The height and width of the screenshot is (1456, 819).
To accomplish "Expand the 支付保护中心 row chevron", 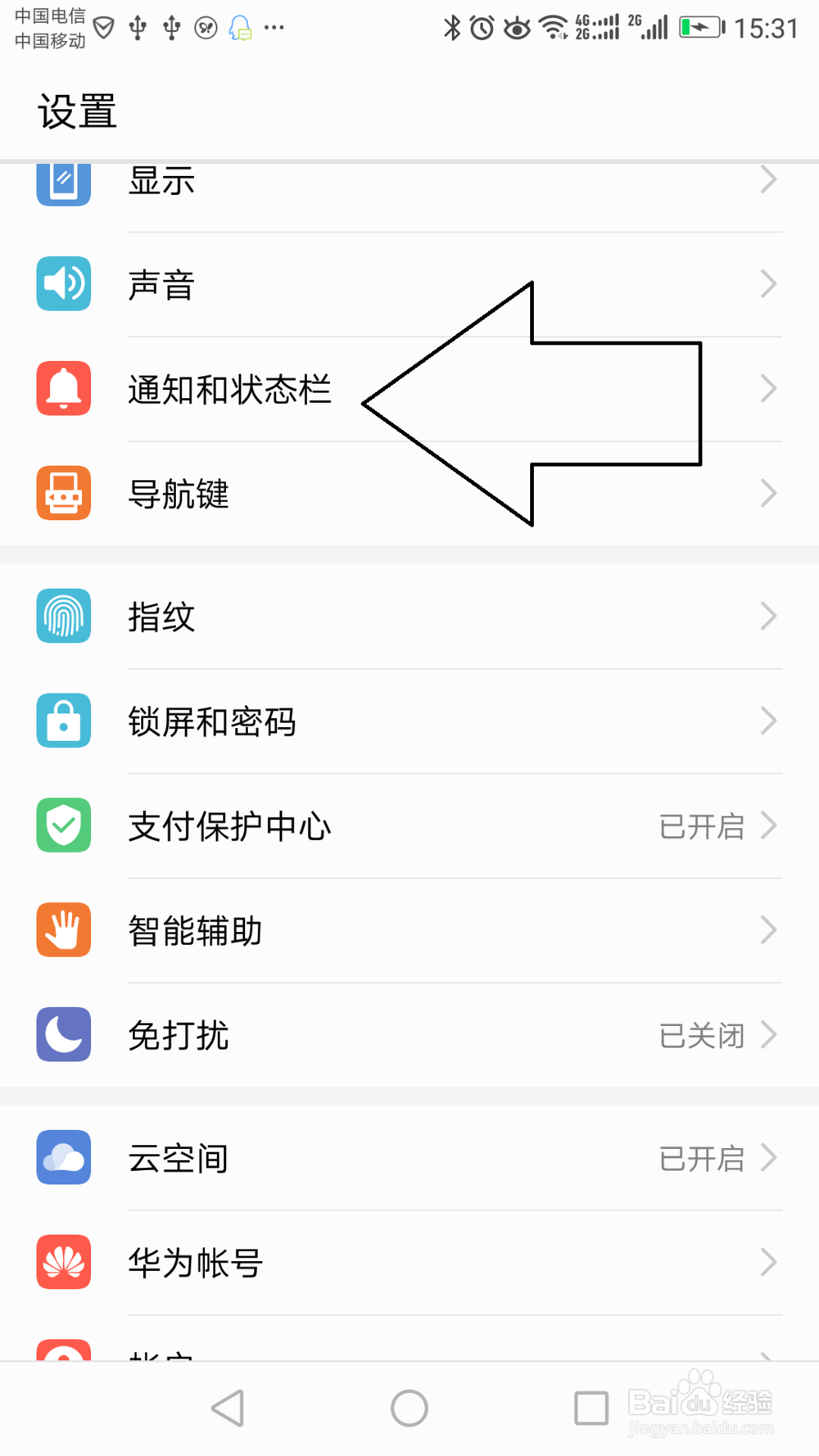I will 767,825.
